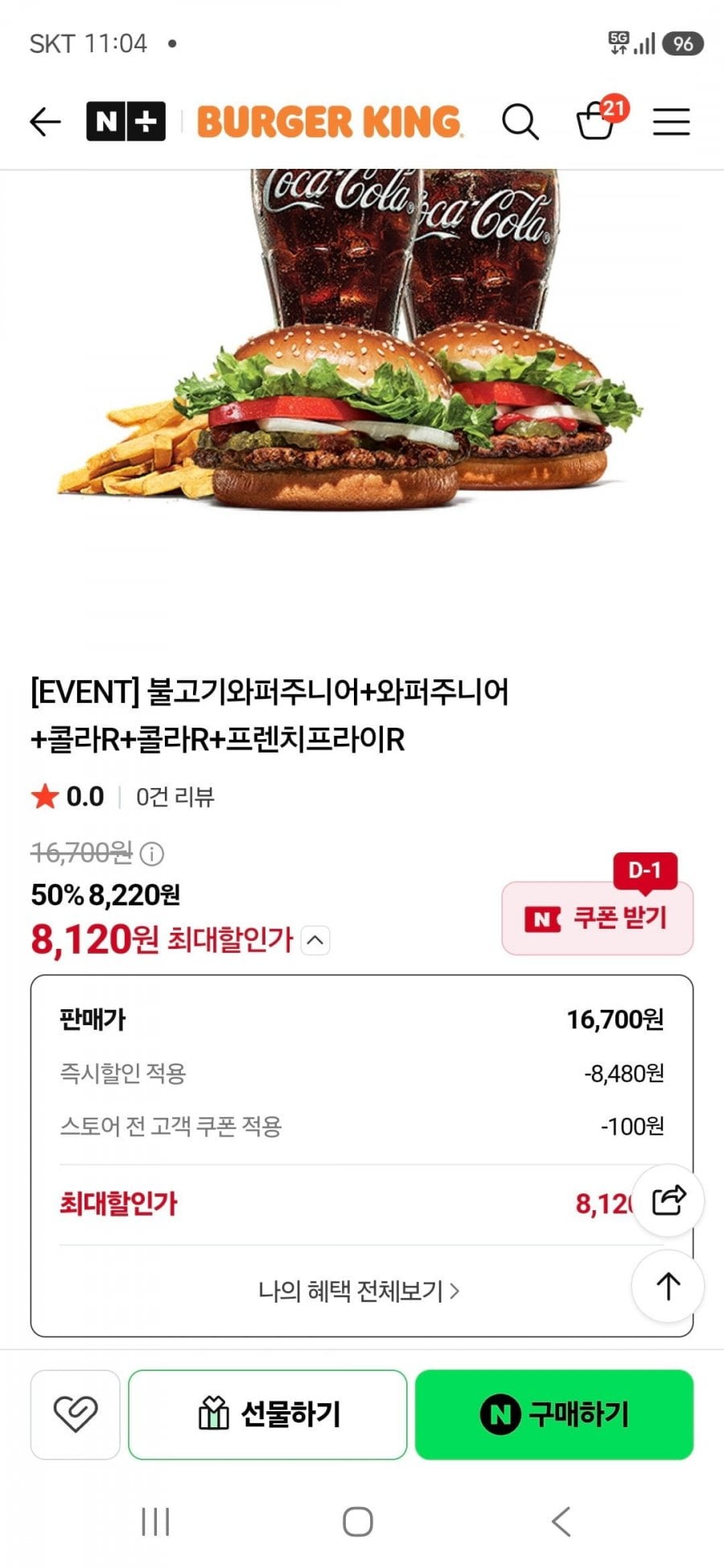Open the N+ membership badge

pos(125,121)
